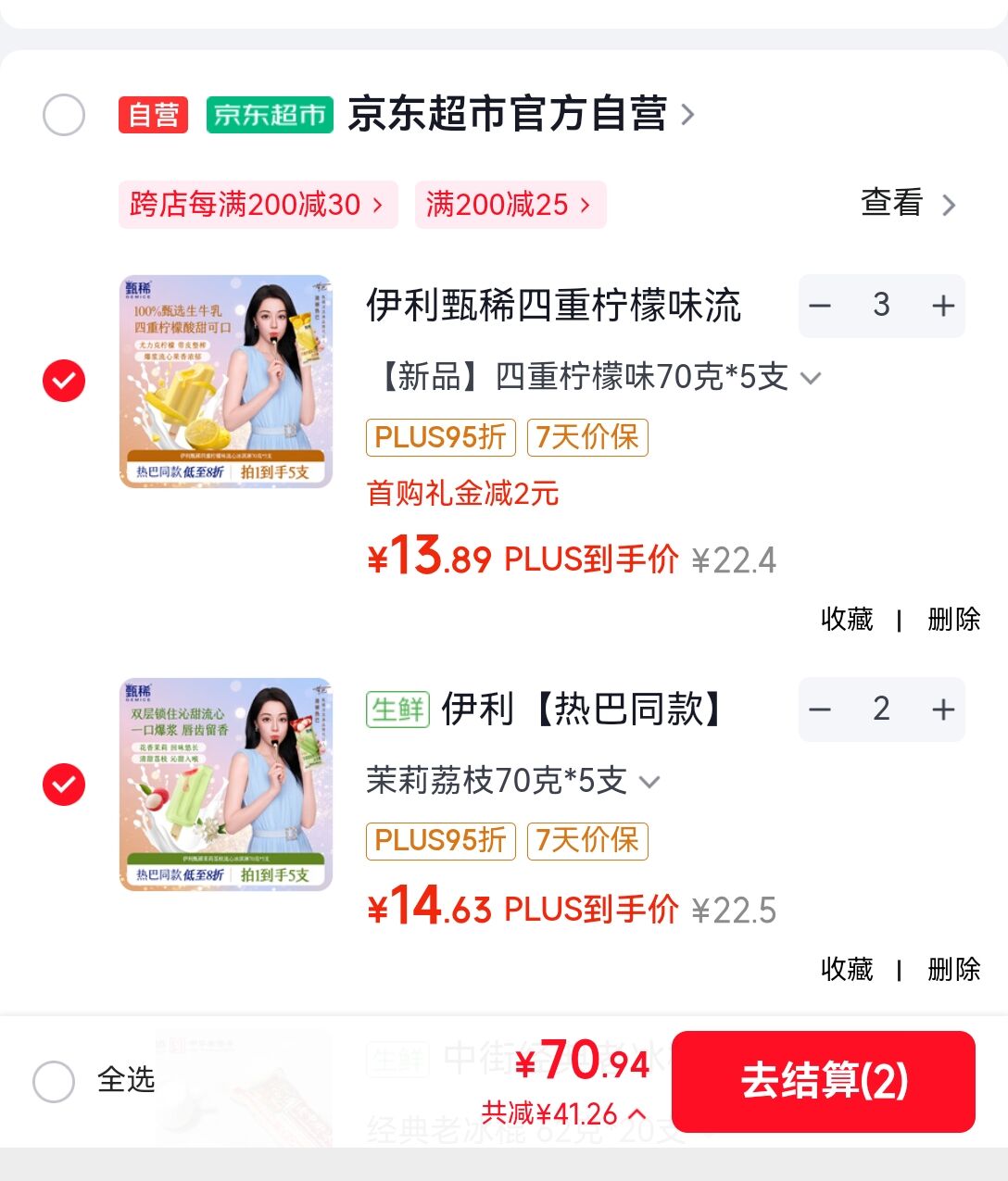Increase quantity of 四重柠檬味 item
The width and height of the screenshot is (1008, 1181).
pos(943,306)
